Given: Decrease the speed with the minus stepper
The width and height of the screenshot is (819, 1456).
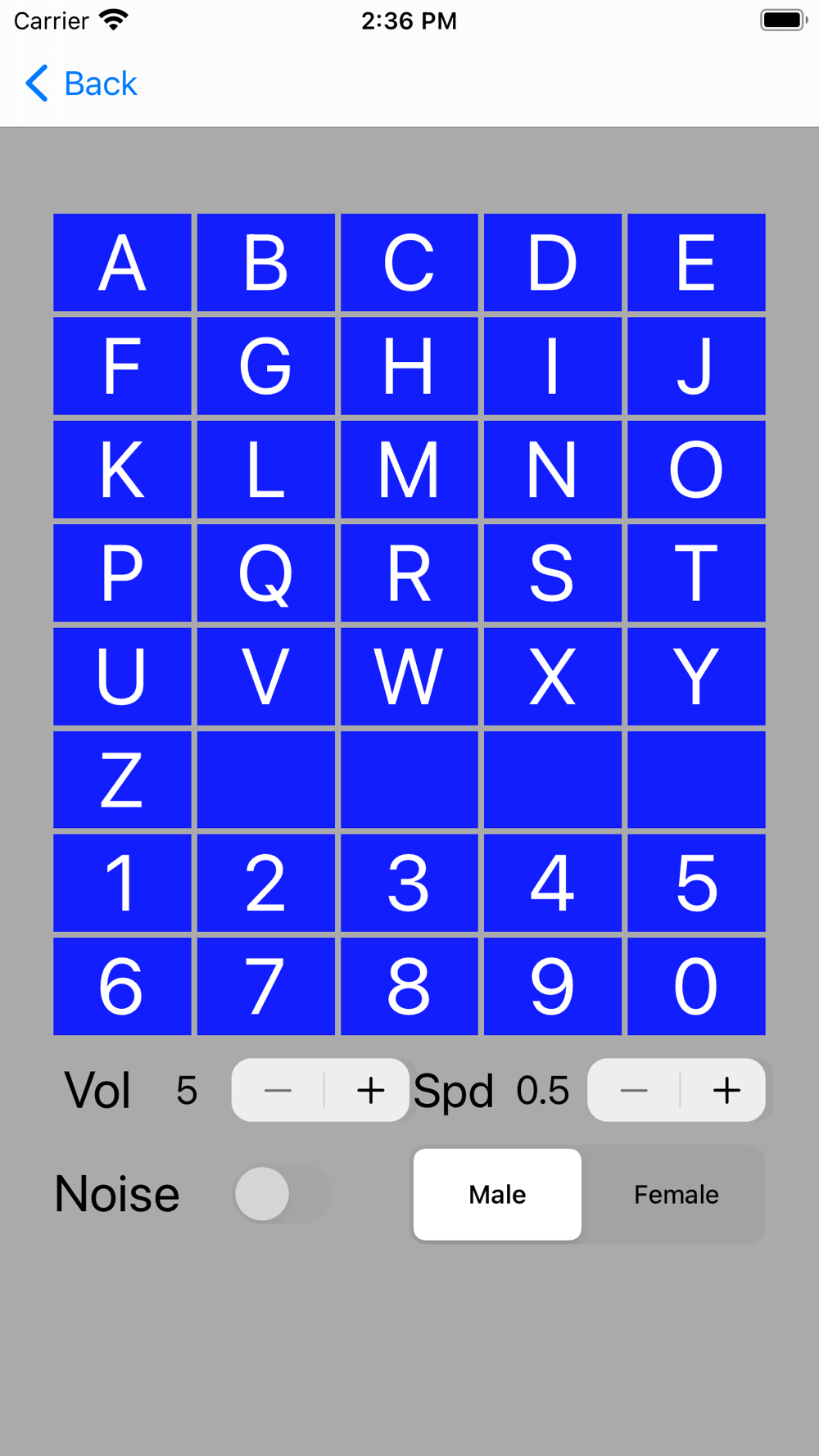Looking at the screenshot, I should pos(632,1090).
